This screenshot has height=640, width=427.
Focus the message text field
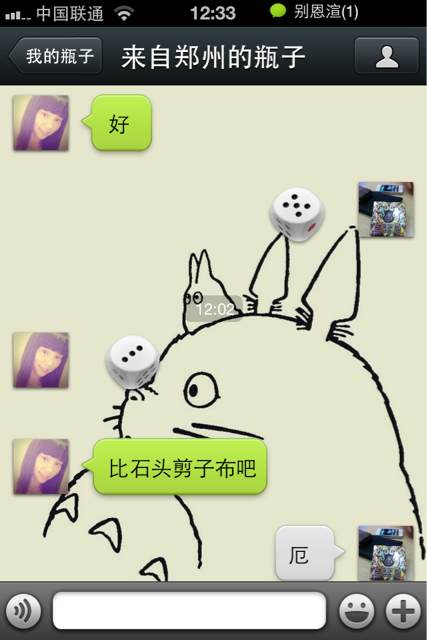coord(189,611)
